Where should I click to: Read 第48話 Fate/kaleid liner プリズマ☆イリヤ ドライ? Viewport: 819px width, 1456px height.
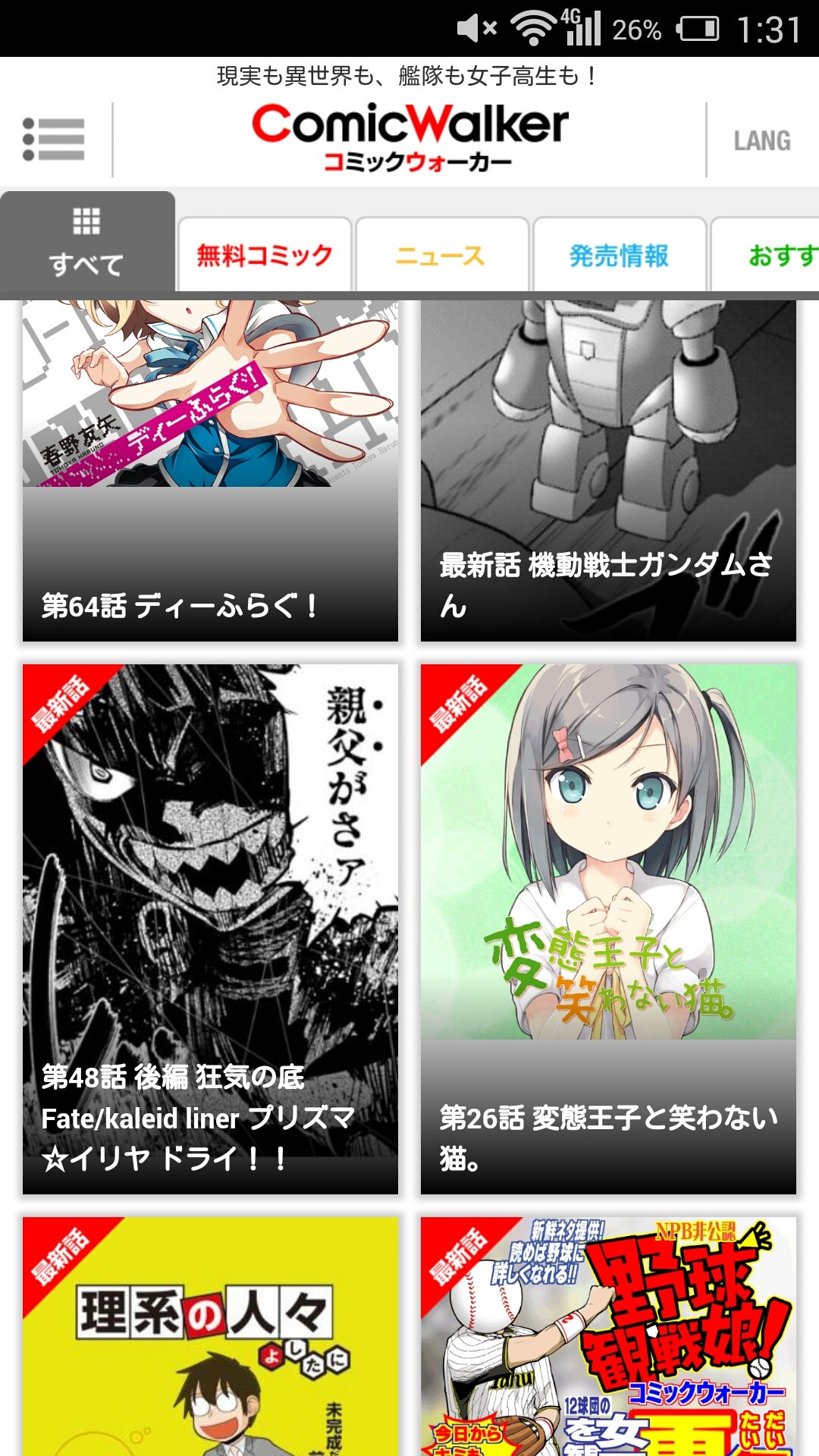(x=210, y=929)
